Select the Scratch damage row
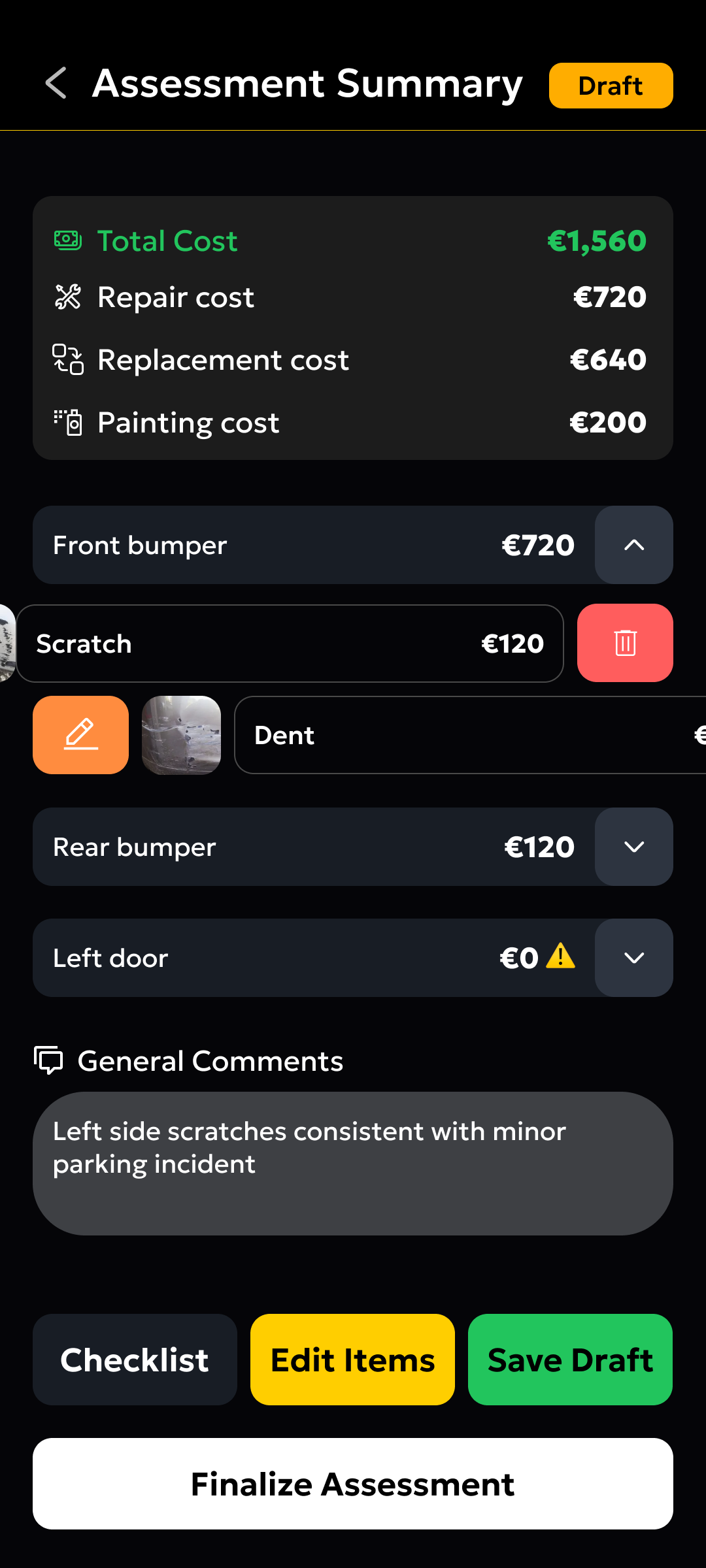The width and height of the screenshot is (706, 1568). point(290,644)
